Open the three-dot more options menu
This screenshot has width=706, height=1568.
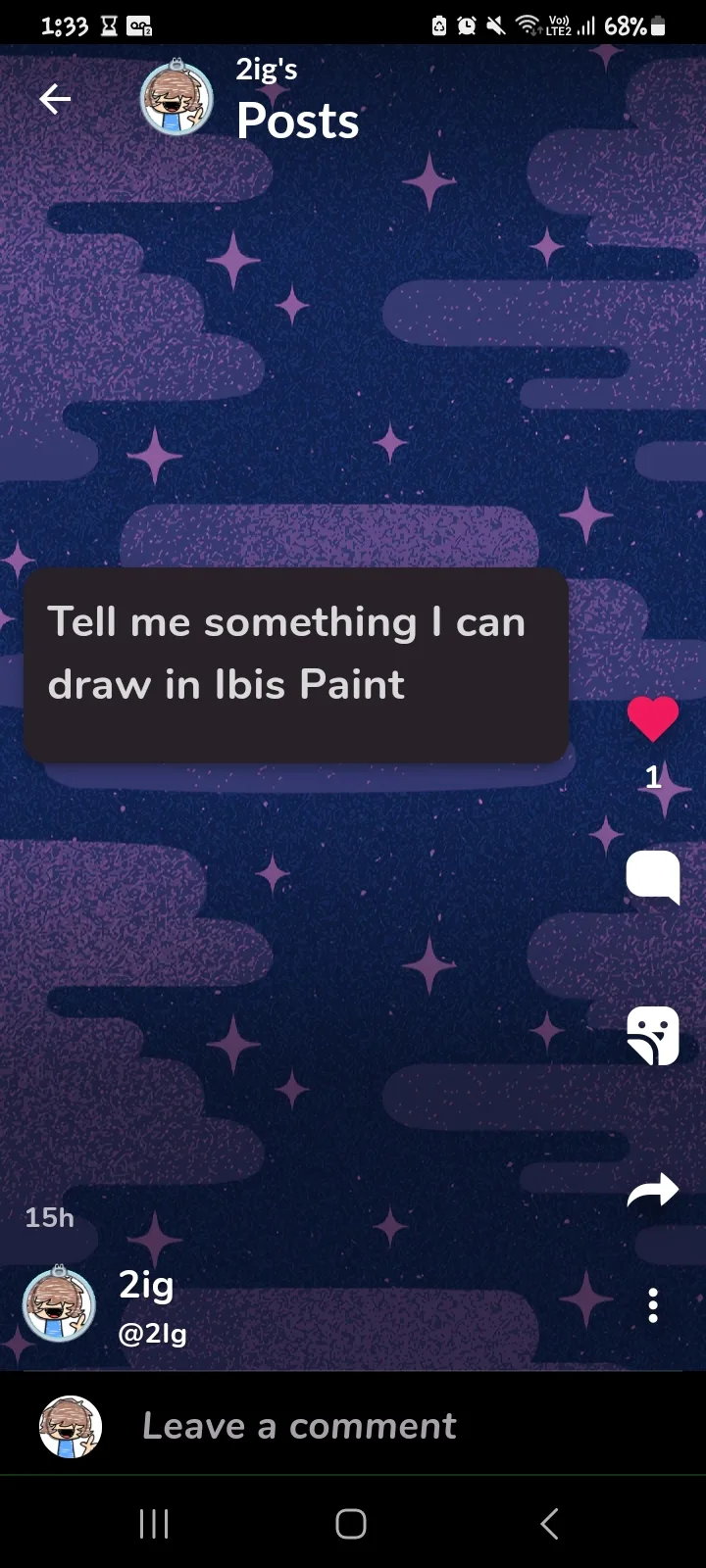[653, 1305]
